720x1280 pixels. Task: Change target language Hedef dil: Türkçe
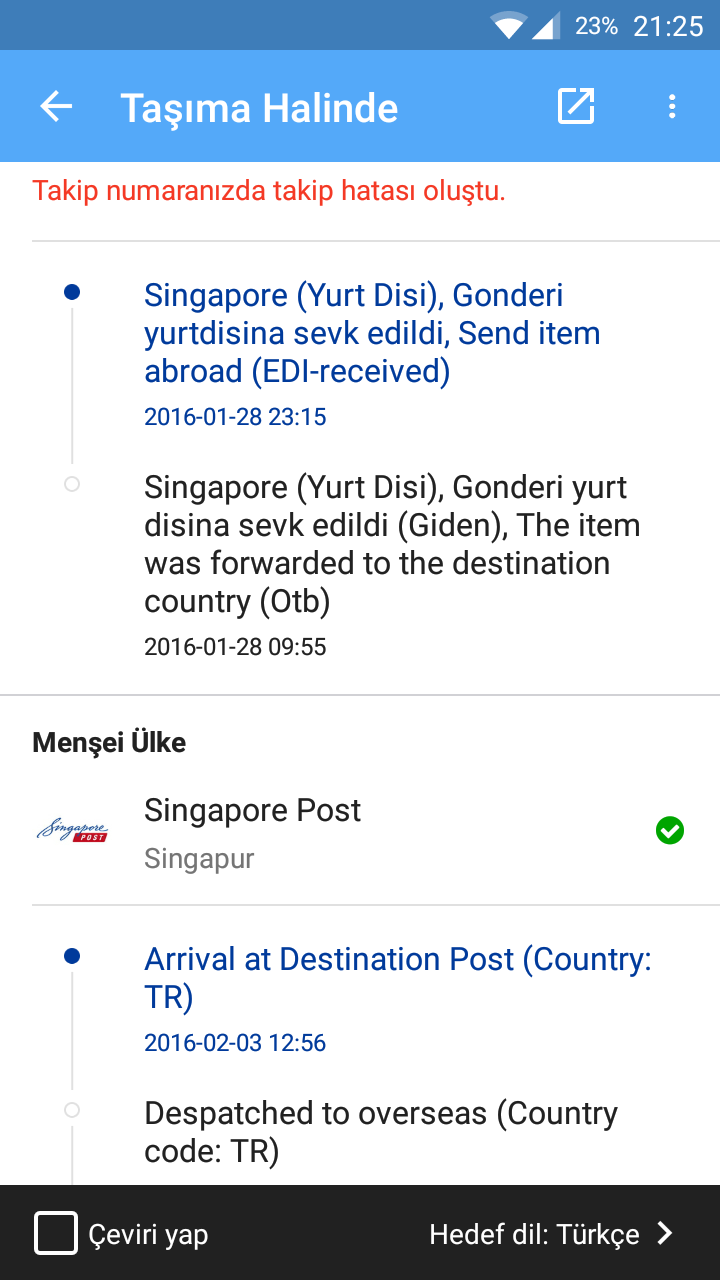click(x=552, y=1234)
